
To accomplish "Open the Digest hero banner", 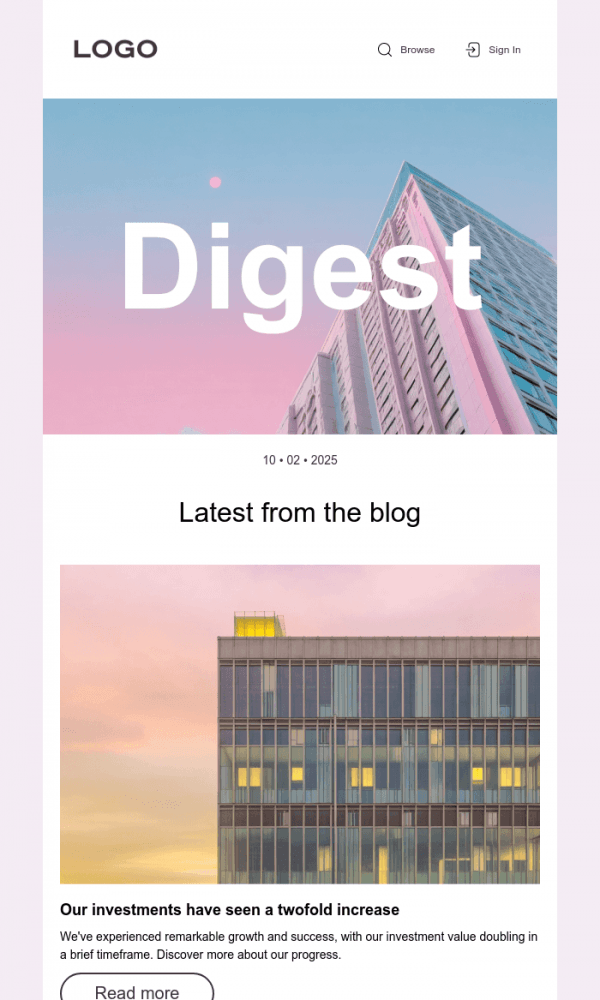I will click(x=300, y=266).
